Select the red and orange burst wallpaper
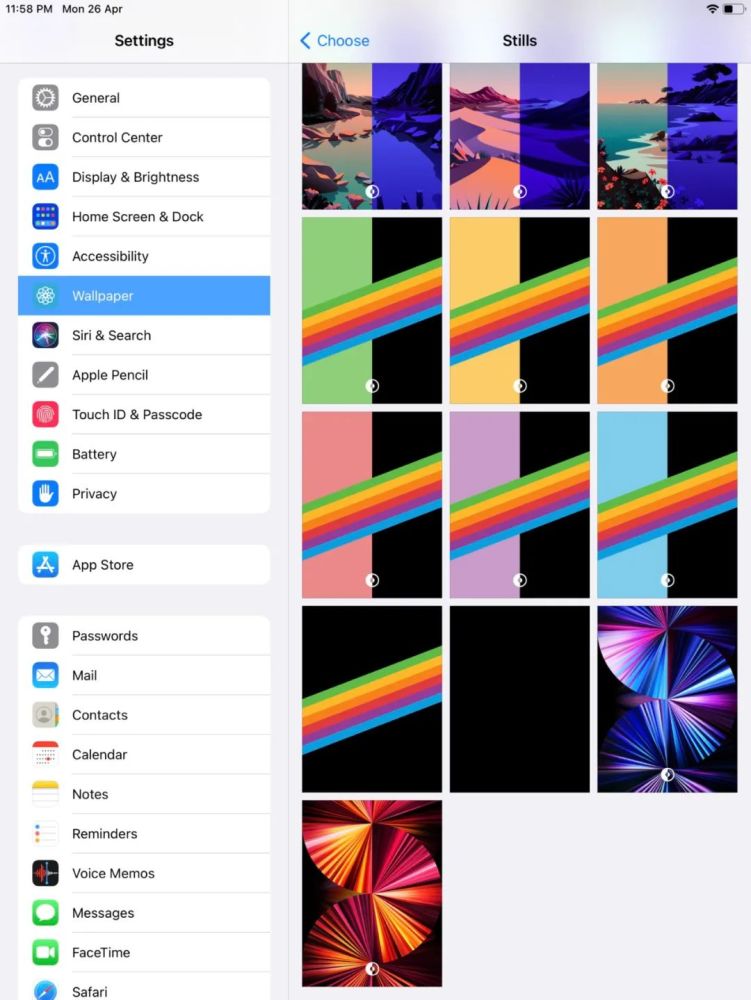 372,893
